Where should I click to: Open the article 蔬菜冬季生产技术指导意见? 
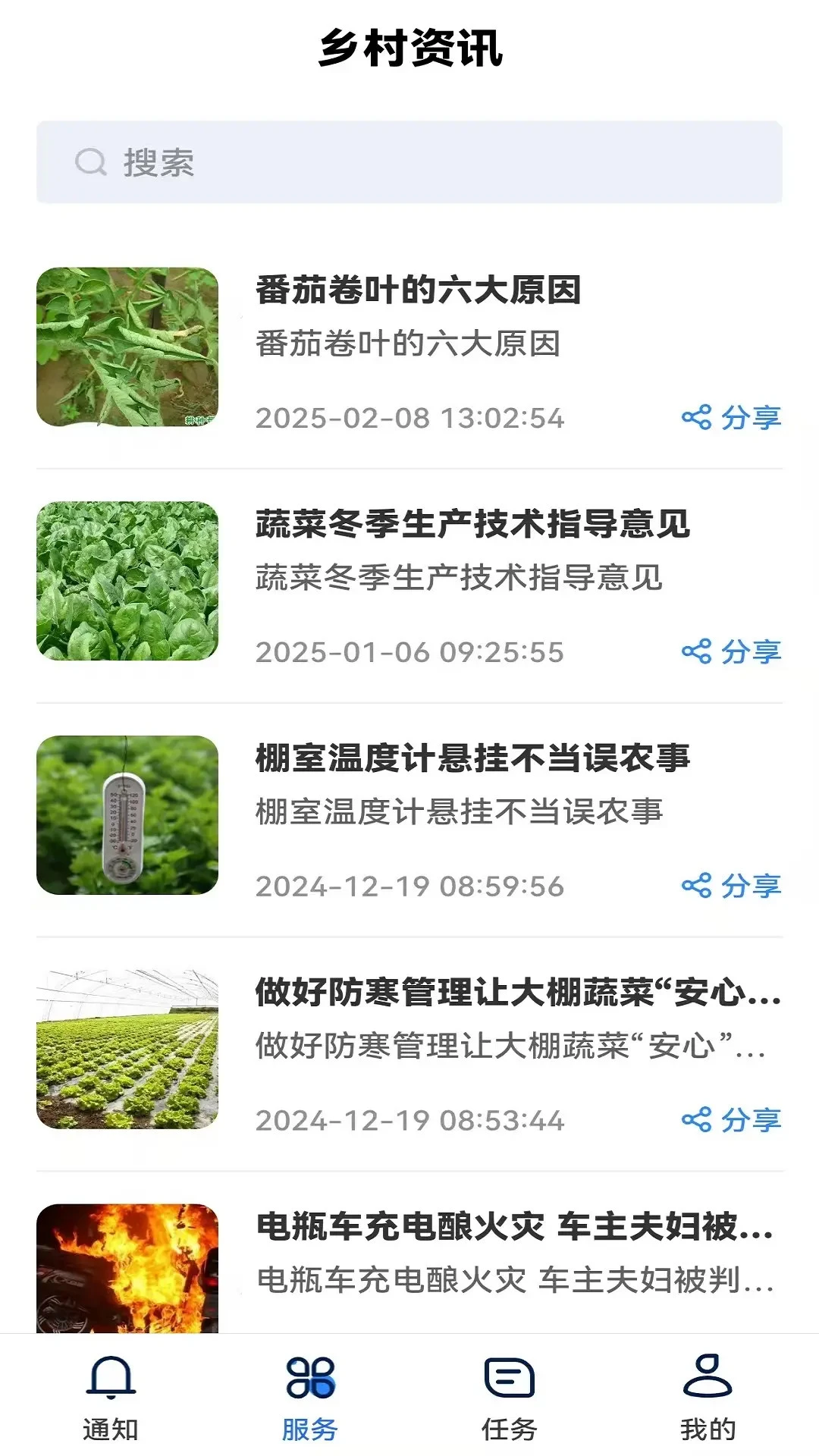[472, 525]
